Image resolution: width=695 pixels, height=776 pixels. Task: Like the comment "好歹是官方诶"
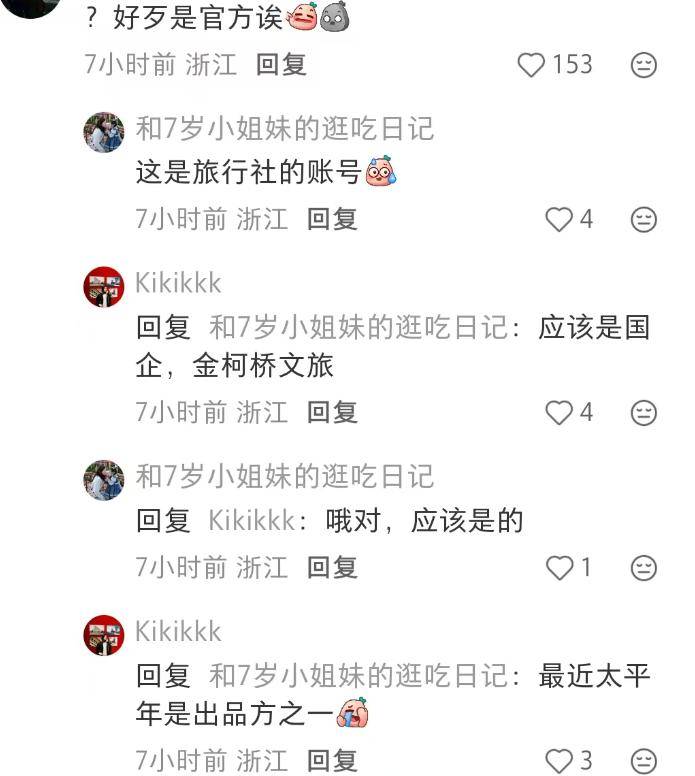pyautogui.click(x=532, y=65)
